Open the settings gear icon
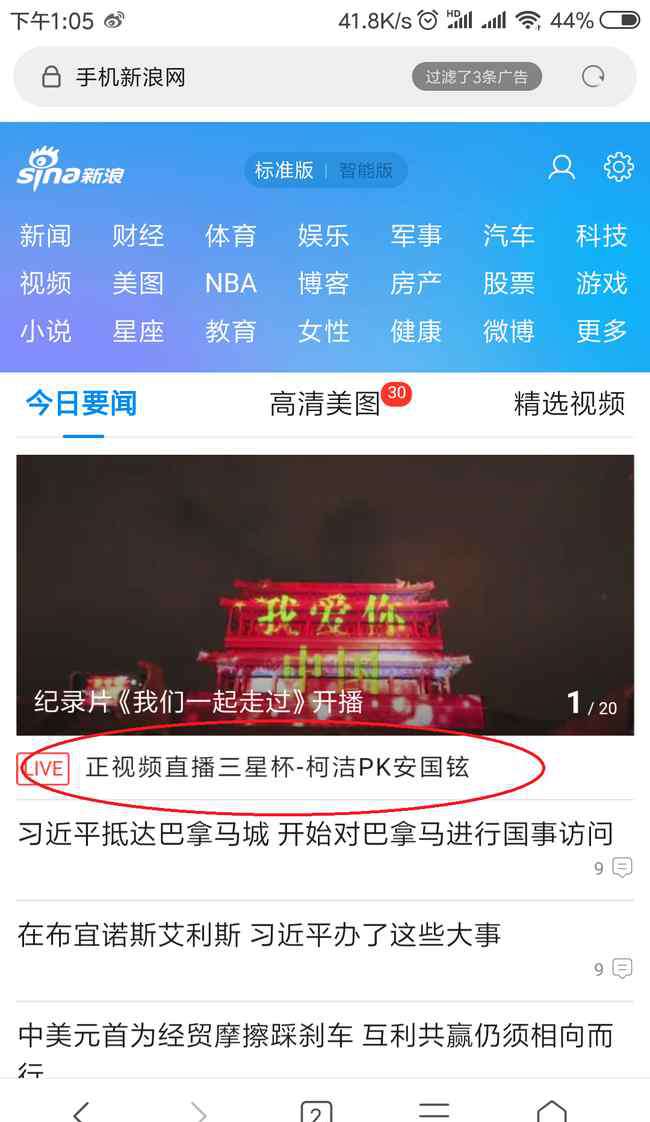Image resolution: width=650 pixels, height=1122 pixels. pos(619,167)
